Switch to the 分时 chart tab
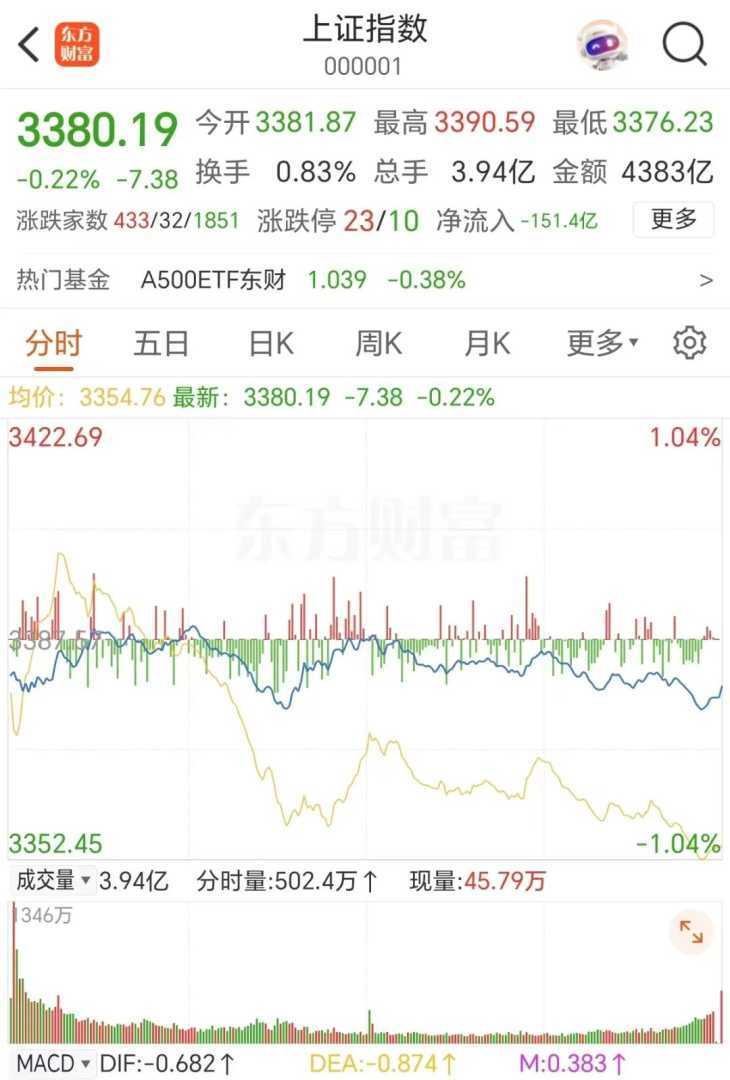Screen dimensions: 730x1080 [53, 344]
